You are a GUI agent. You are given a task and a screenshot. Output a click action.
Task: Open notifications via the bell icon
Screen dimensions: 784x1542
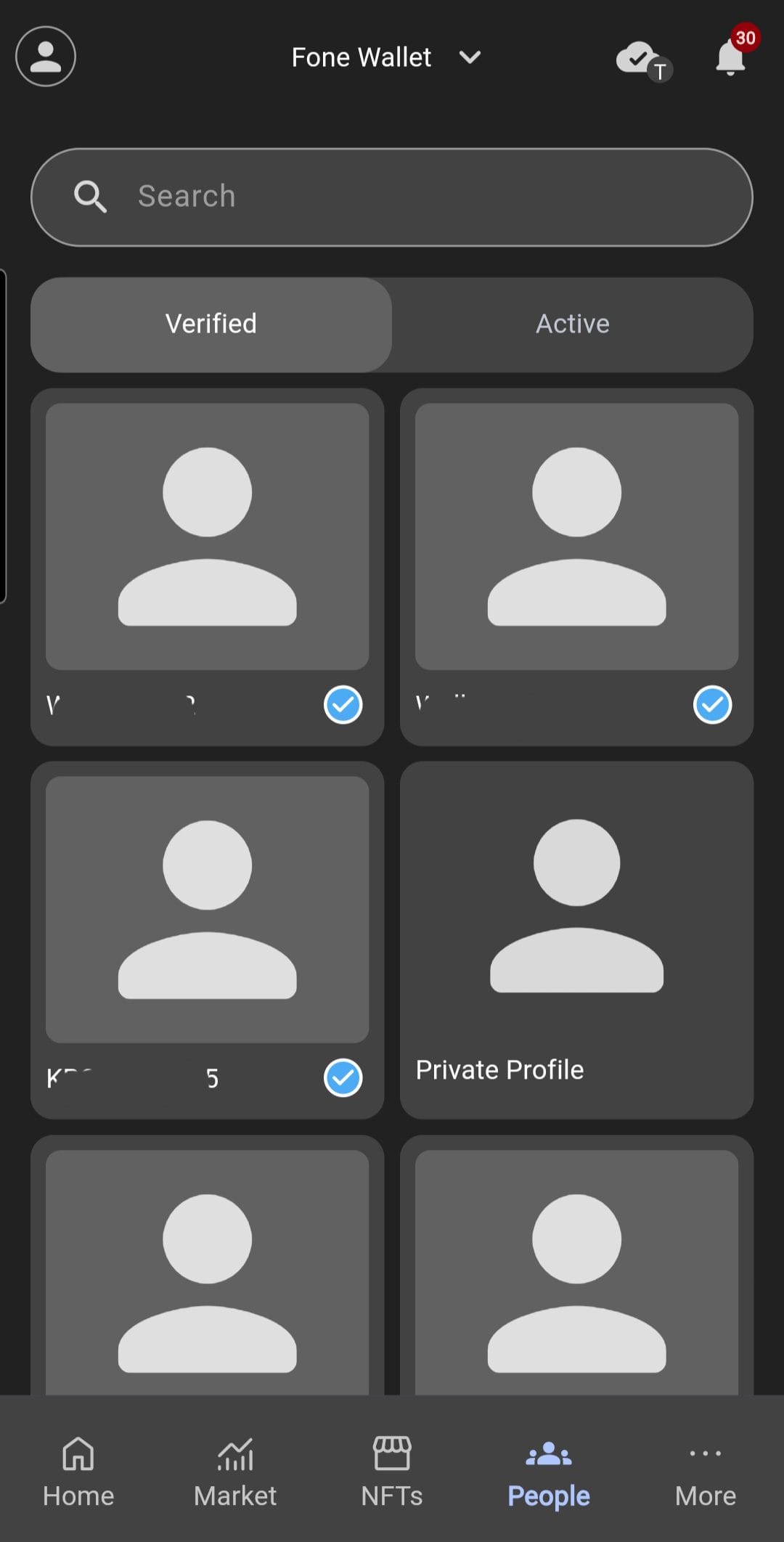730,60
